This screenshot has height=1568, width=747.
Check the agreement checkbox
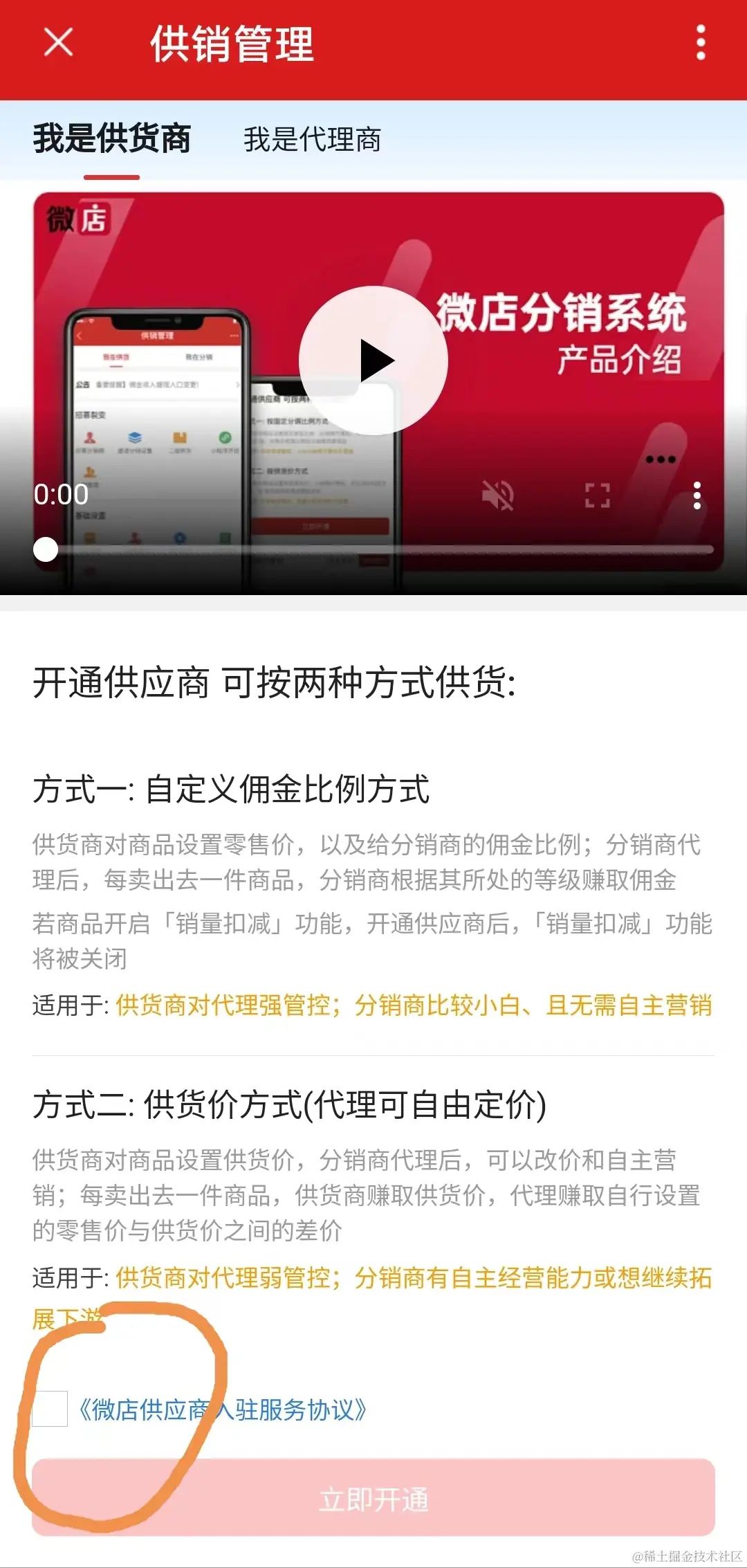(50, 1409)
